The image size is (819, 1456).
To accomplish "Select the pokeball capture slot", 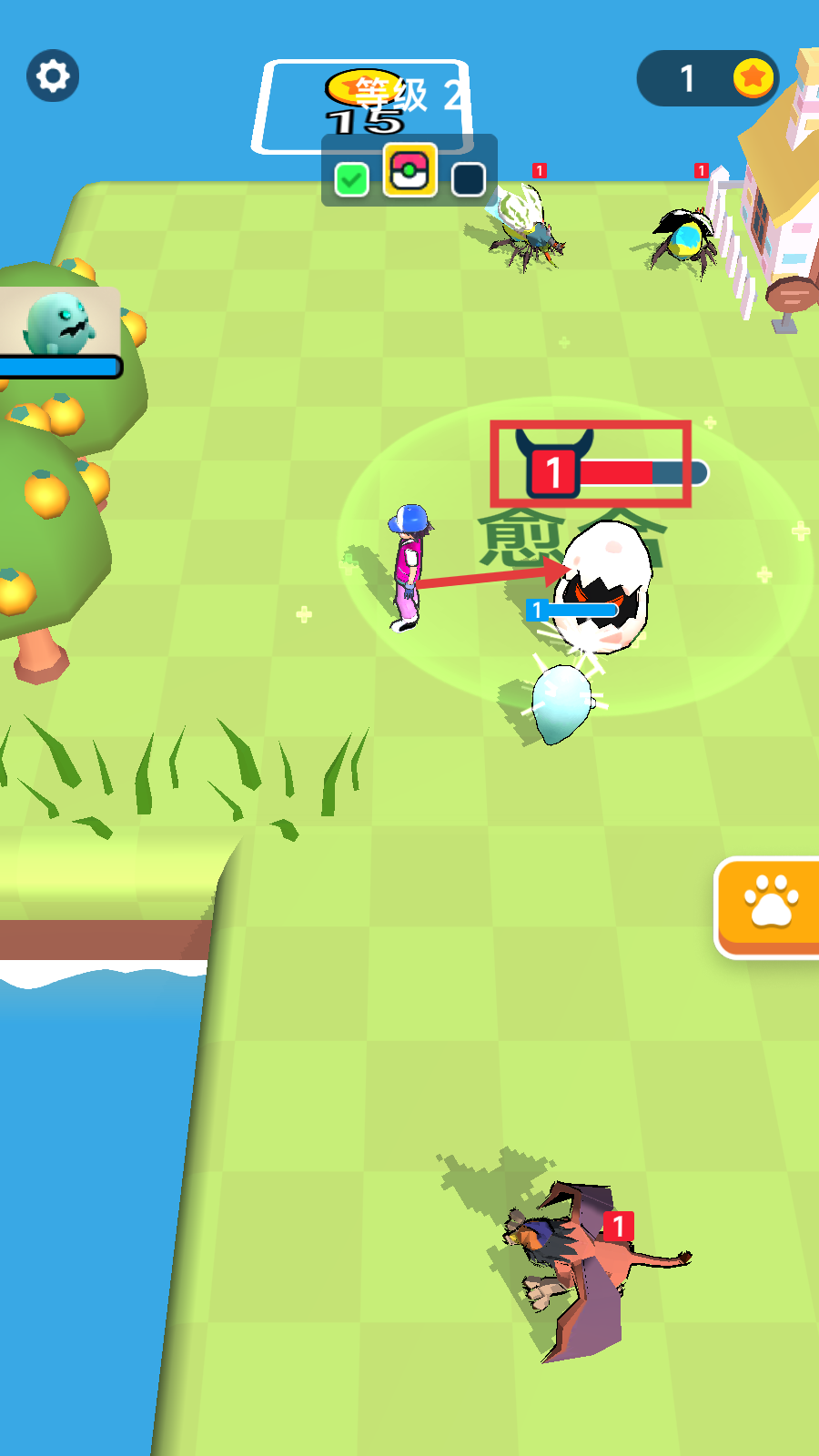I will [409, 170].
